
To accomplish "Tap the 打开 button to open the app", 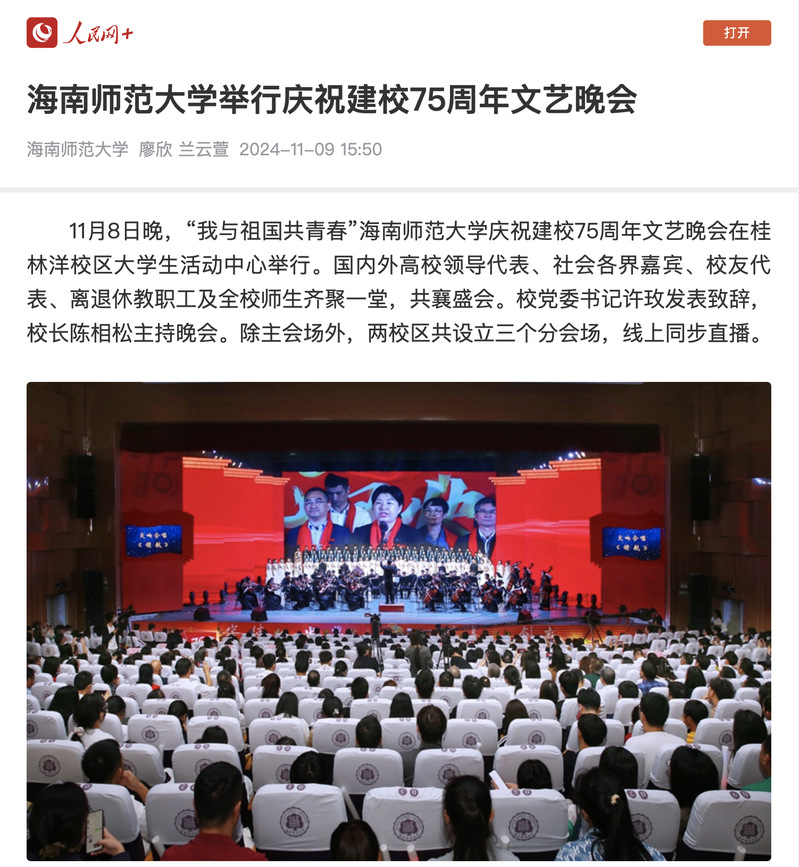I will point(736,33).
